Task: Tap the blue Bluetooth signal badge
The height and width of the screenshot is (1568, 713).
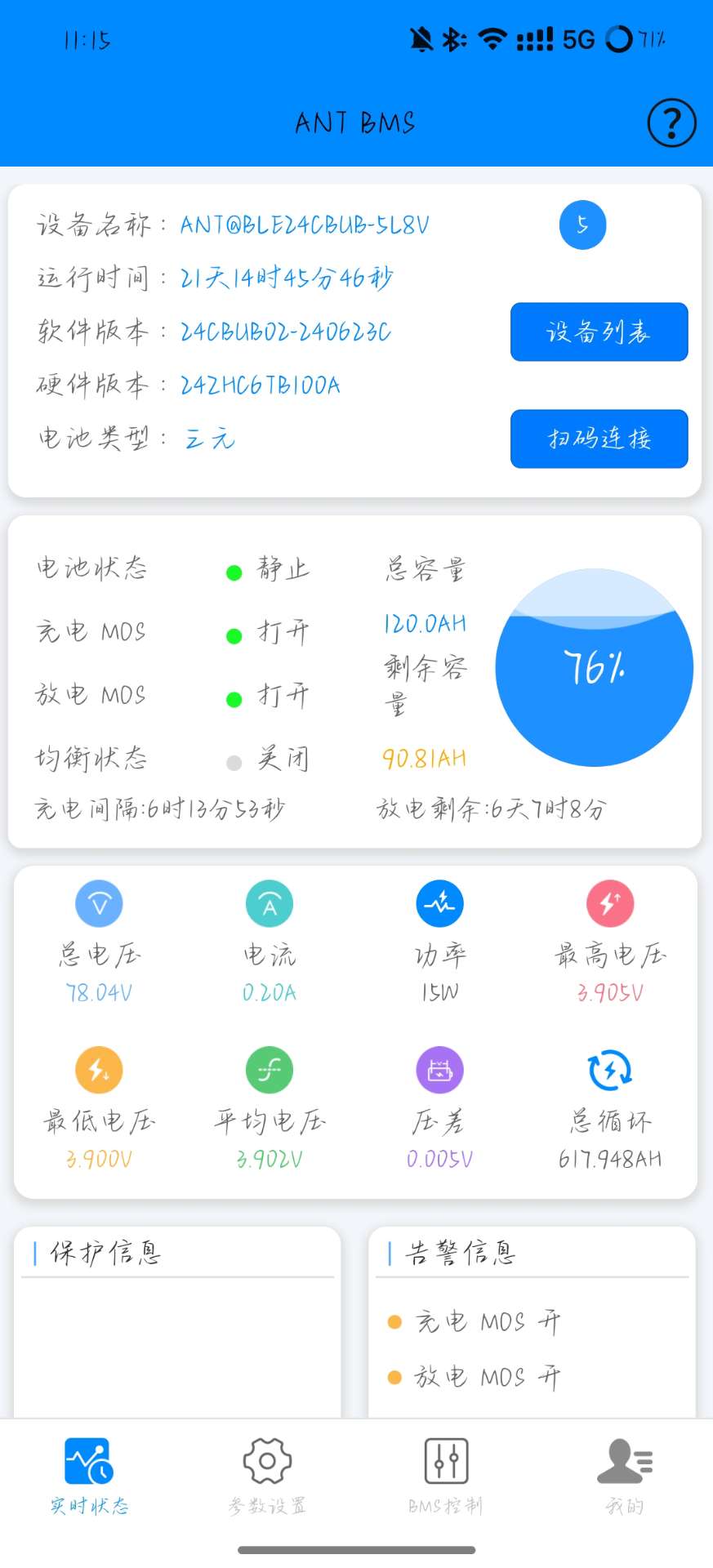Action: point(582,225)
